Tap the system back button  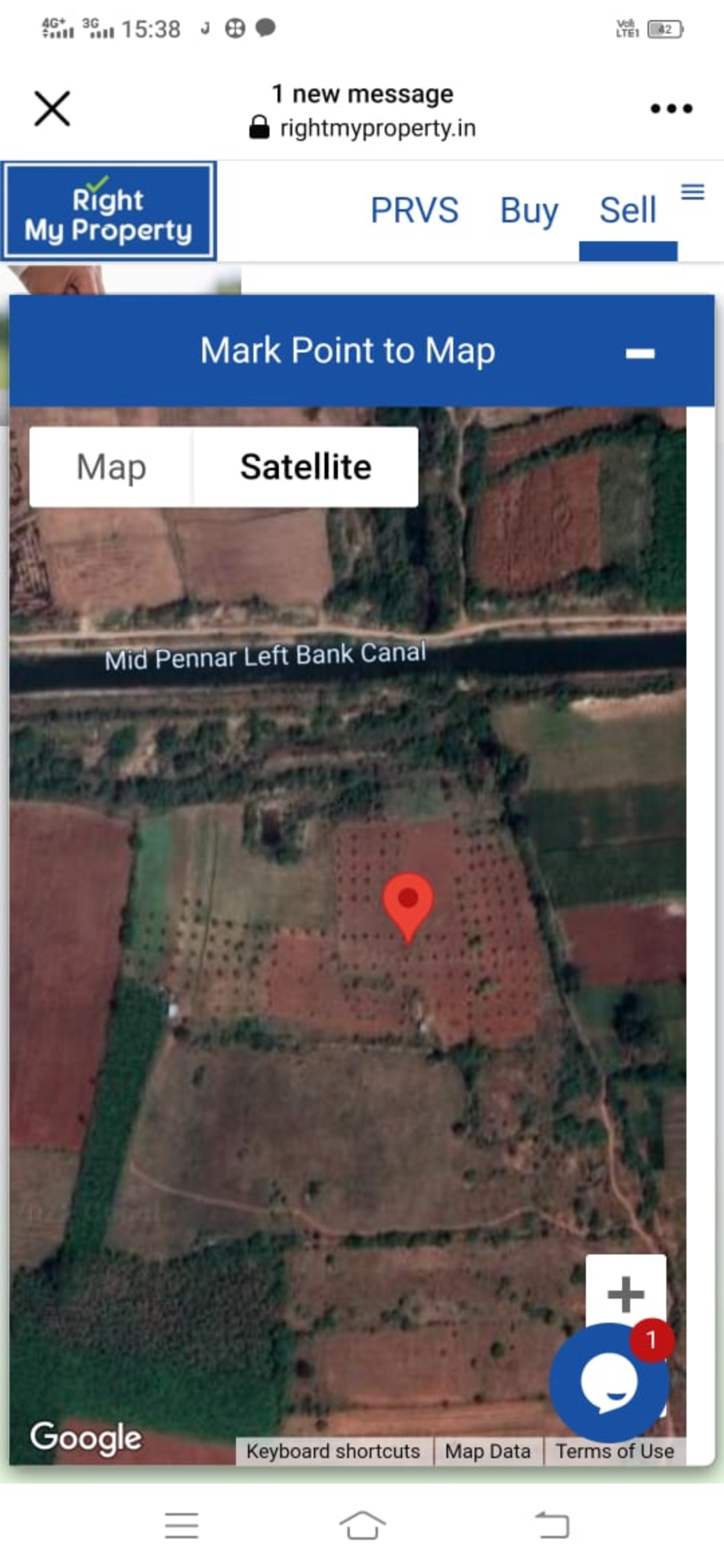(x=552, y=1526)
